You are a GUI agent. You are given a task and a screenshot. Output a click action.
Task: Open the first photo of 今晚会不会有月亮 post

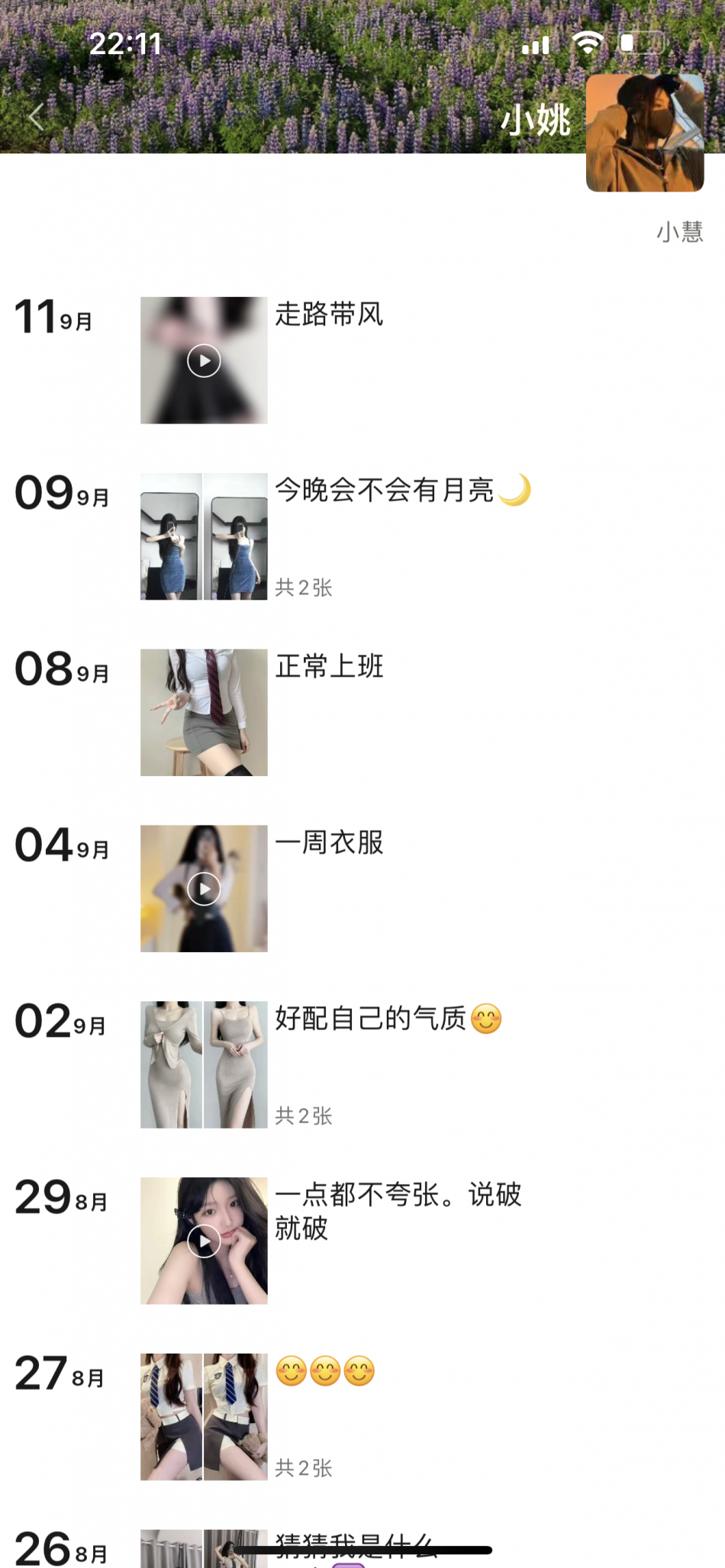171,536
